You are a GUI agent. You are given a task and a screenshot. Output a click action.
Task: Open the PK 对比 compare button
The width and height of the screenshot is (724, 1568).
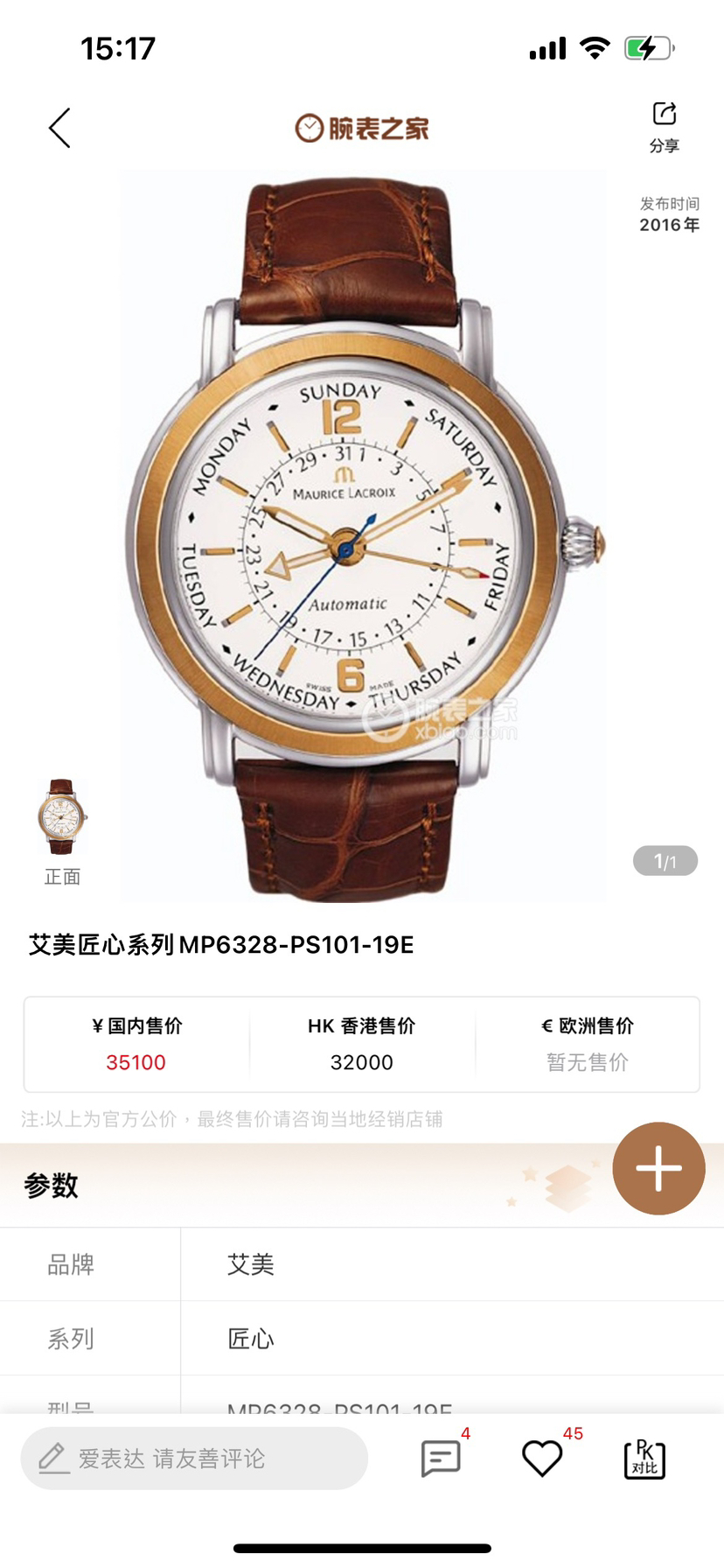pyautogui.click(x=644, y=1459)
